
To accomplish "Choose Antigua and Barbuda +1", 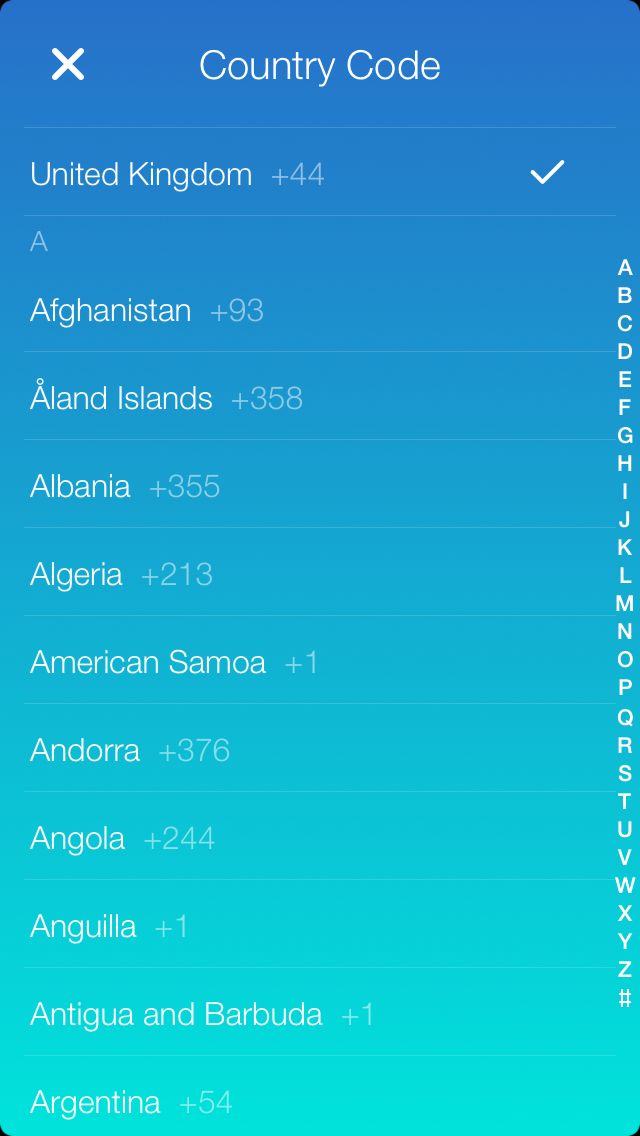I will tap(300, 1014).
